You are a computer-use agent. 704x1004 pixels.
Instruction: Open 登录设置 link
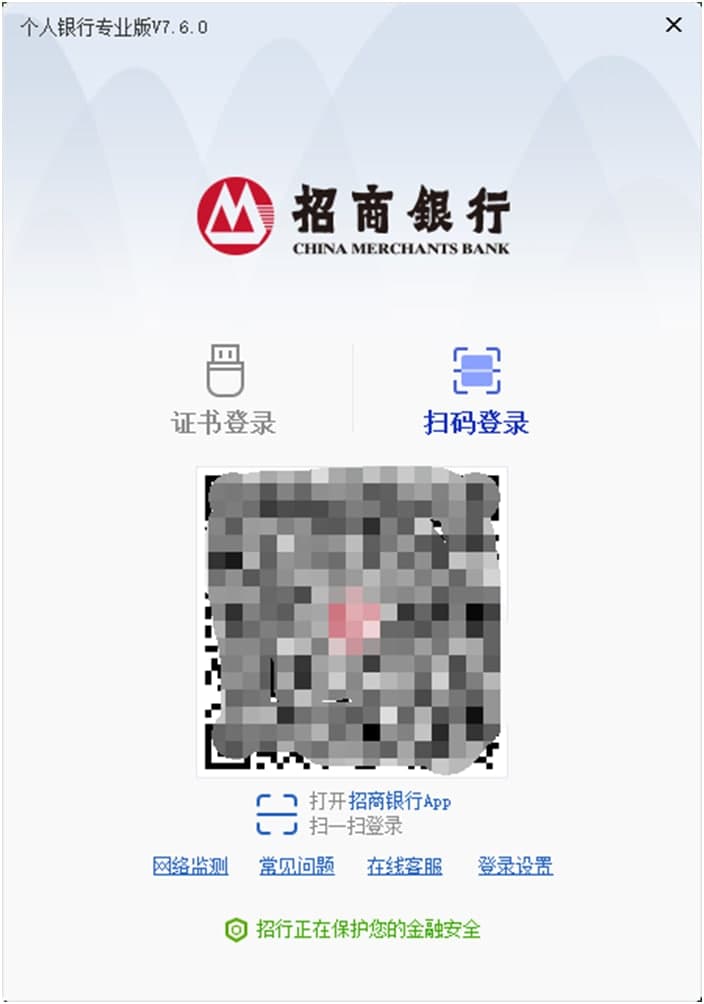pyautogui.click(x=515, y=866)
